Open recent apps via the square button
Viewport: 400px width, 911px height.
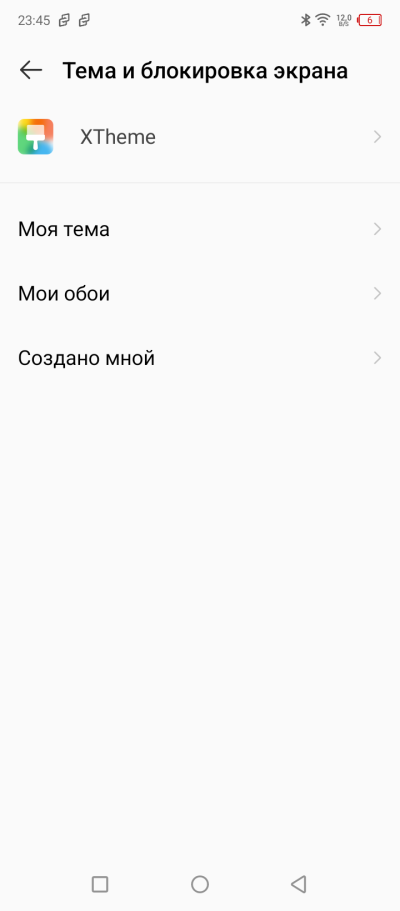[100, 884]
